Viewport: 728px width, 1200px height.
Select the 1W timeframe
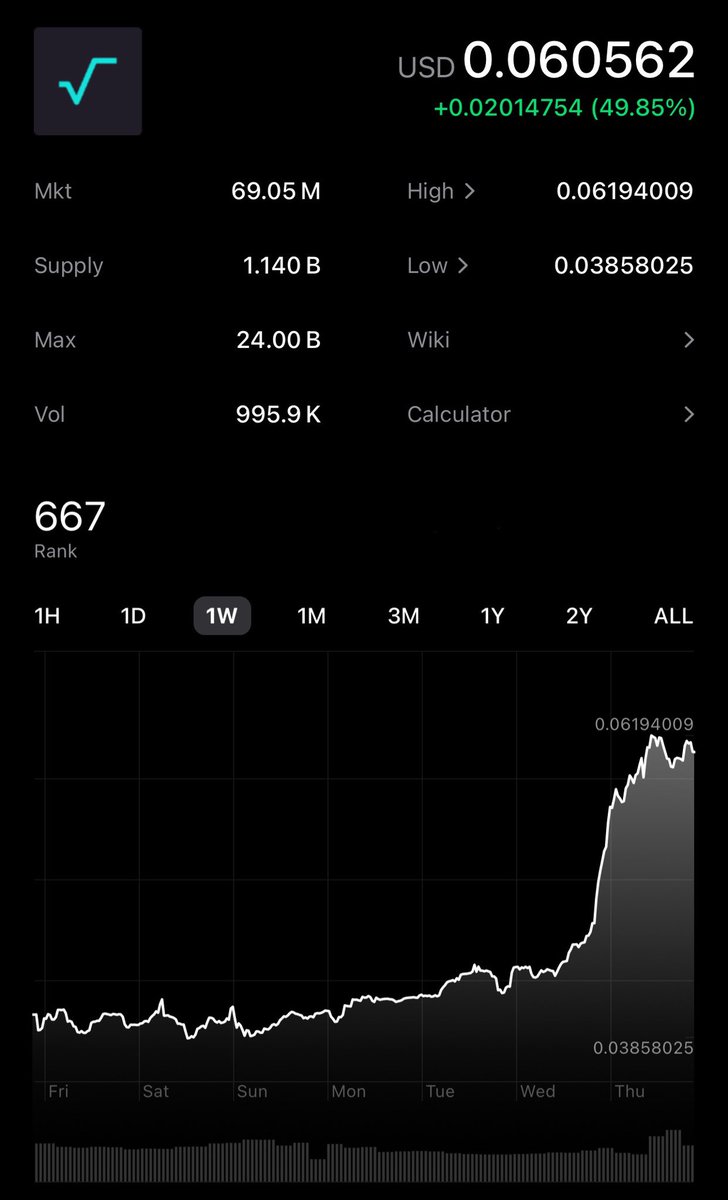pyautogui.click(x=221, y=616)
